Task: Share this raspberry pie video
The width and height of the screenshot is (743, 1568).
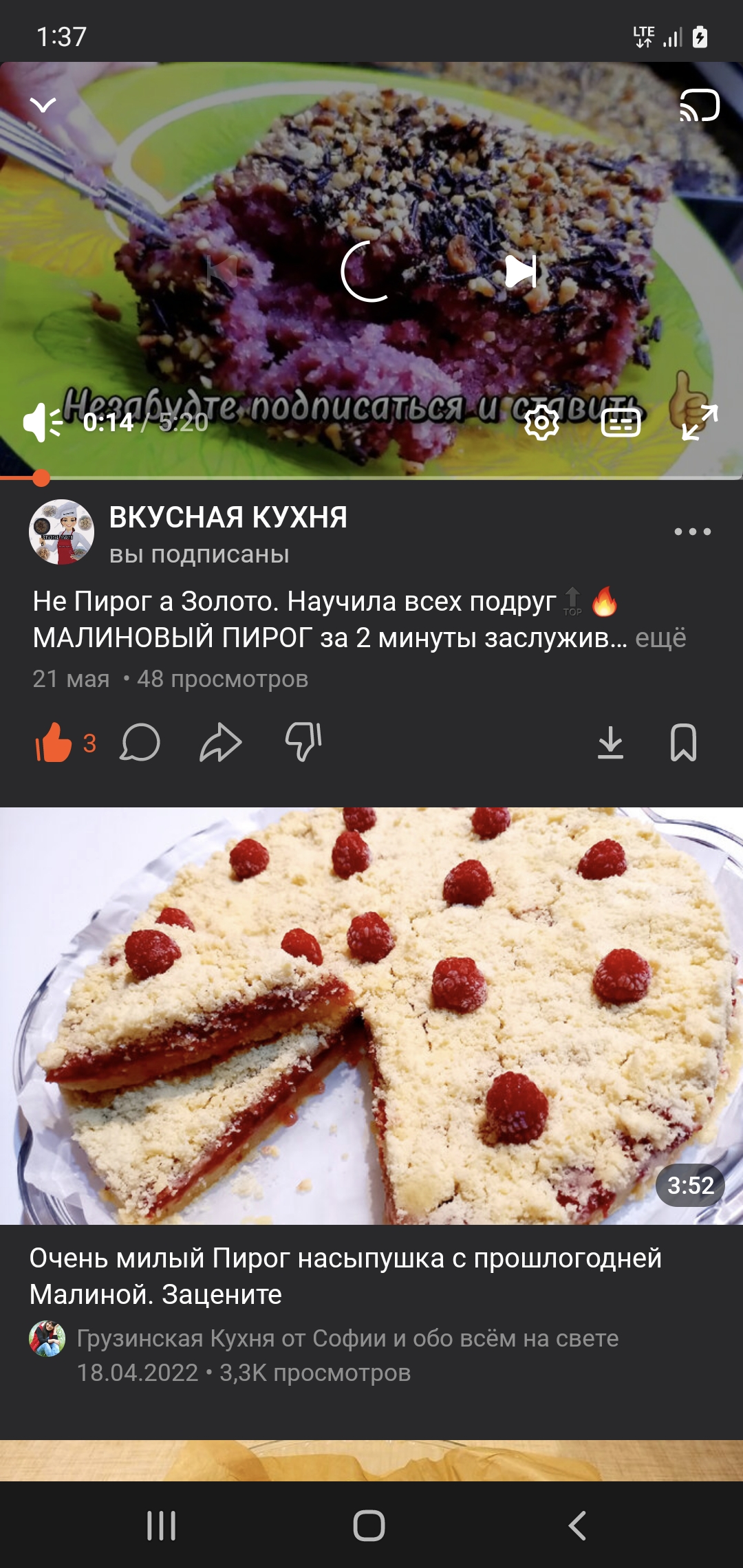Action: point(220,743)
